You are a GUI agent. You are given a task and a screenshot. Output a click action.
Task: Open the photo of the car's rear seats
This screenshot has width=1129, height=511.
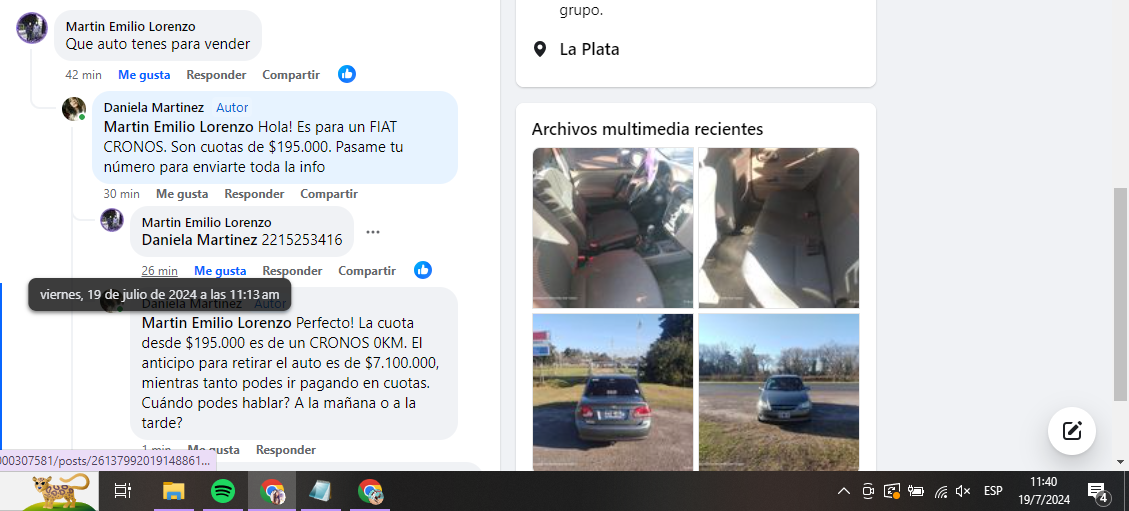[x=778, y=227]
